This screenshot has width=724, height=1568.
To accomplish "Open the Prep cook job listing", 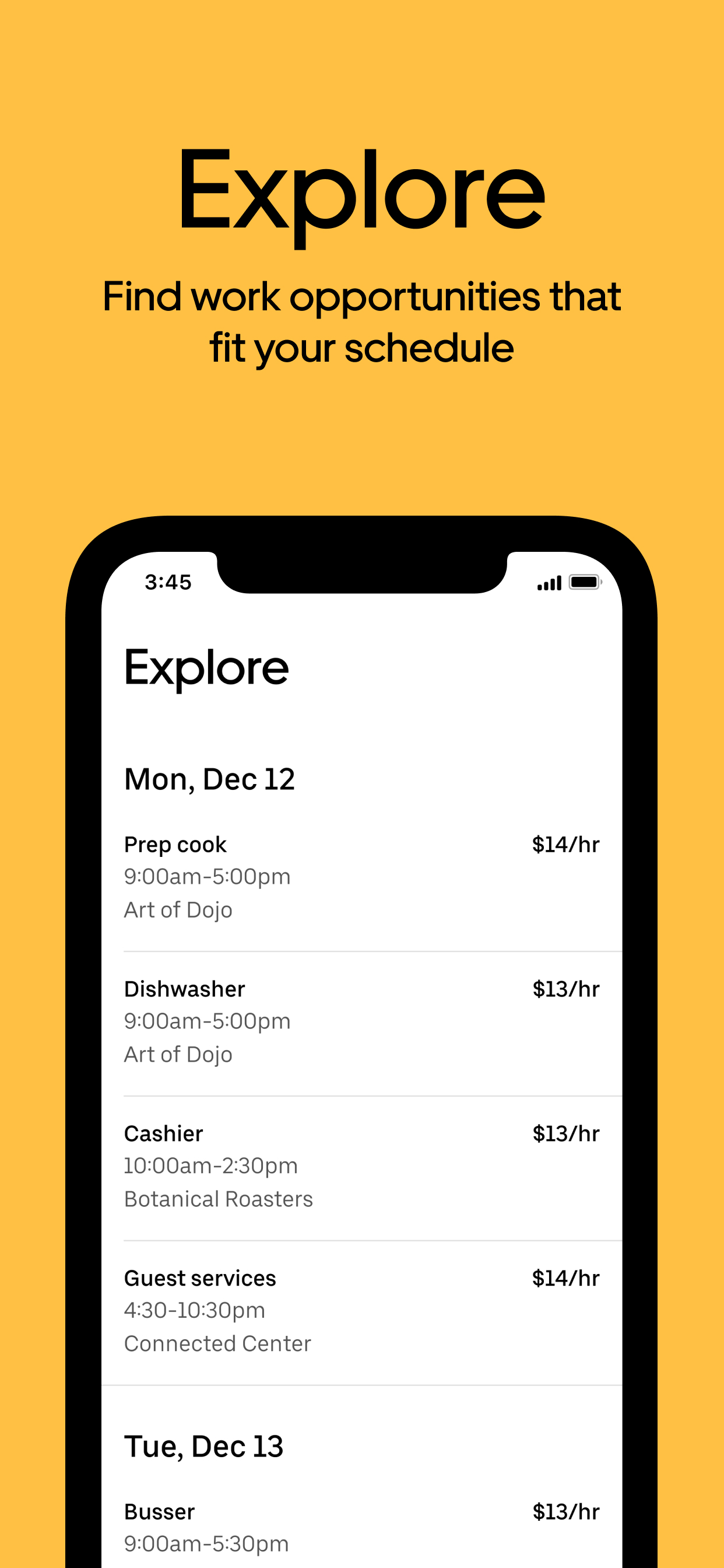I will [175, 844].
